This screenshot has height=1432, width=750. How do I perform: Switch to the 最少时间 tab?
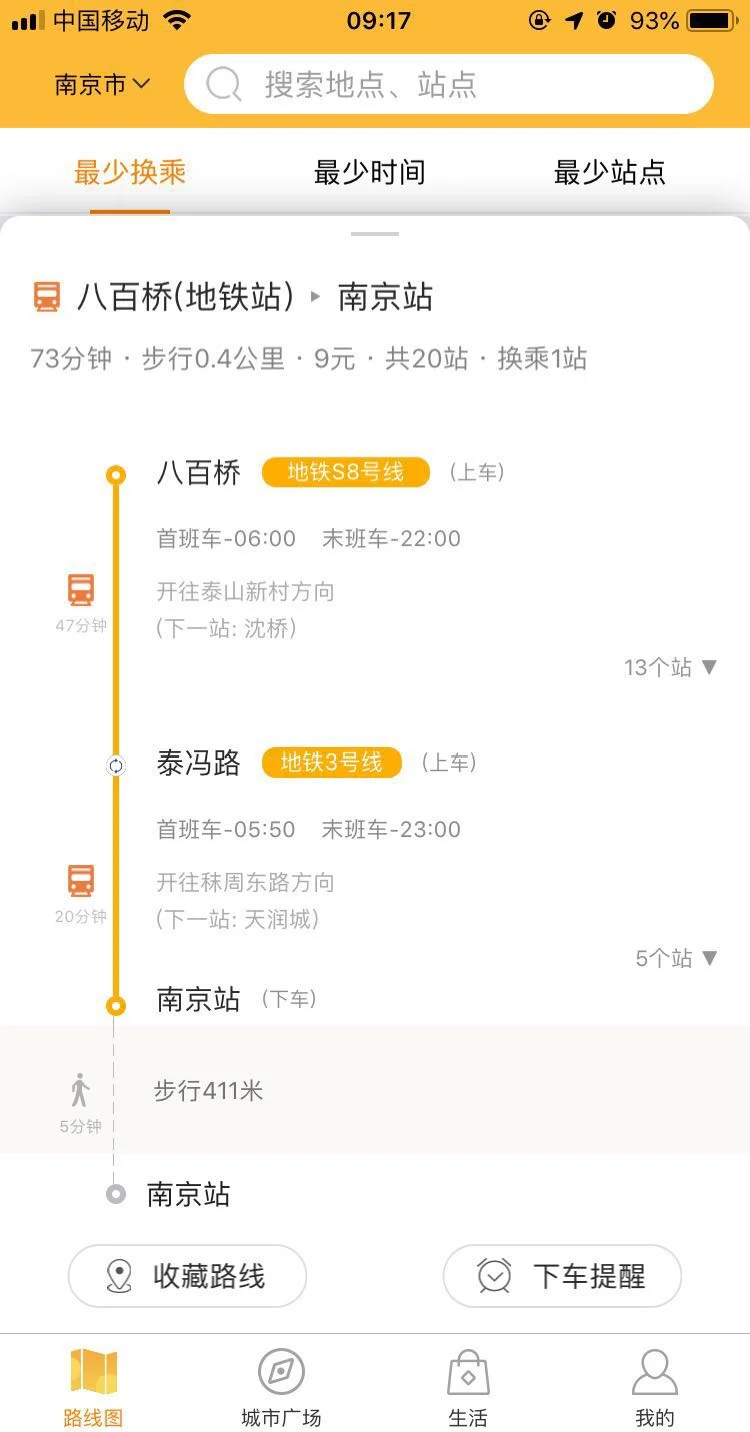tap(371, 172)
